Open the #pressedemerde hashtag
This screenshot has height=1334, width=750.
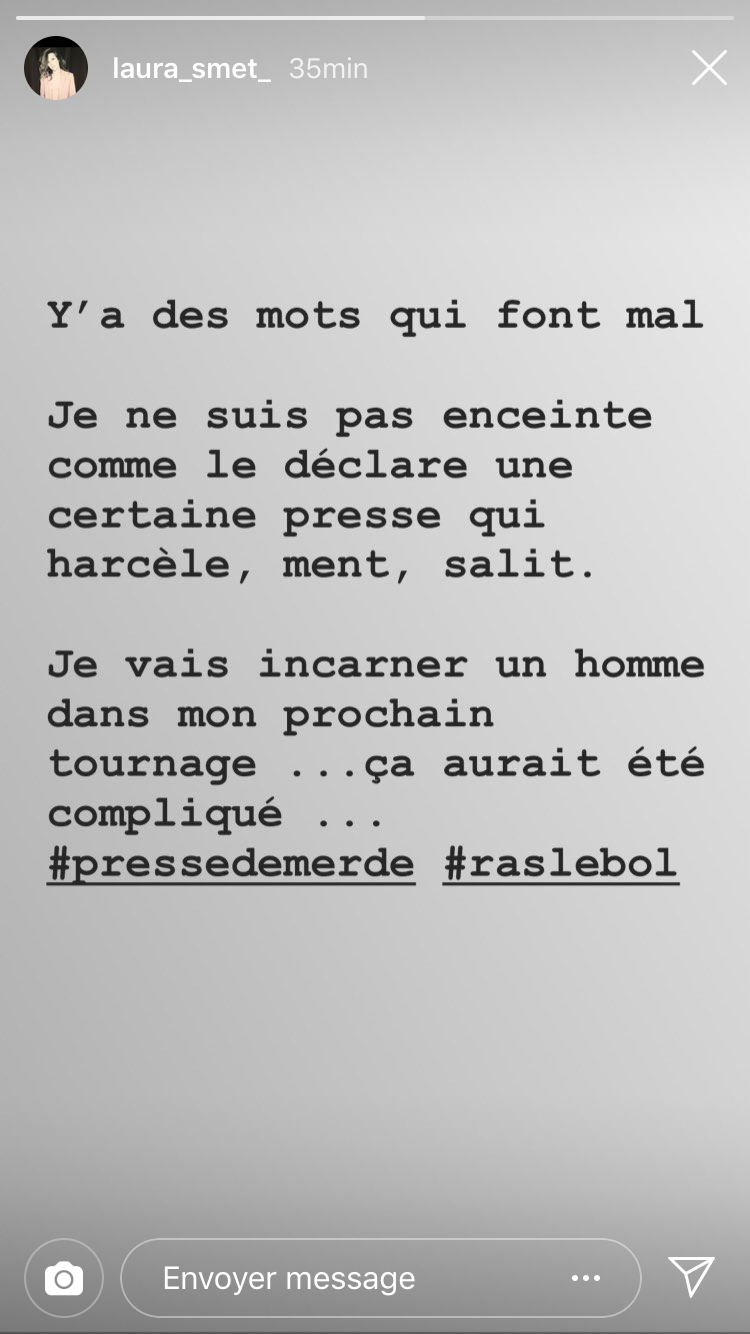click(230, 863)
